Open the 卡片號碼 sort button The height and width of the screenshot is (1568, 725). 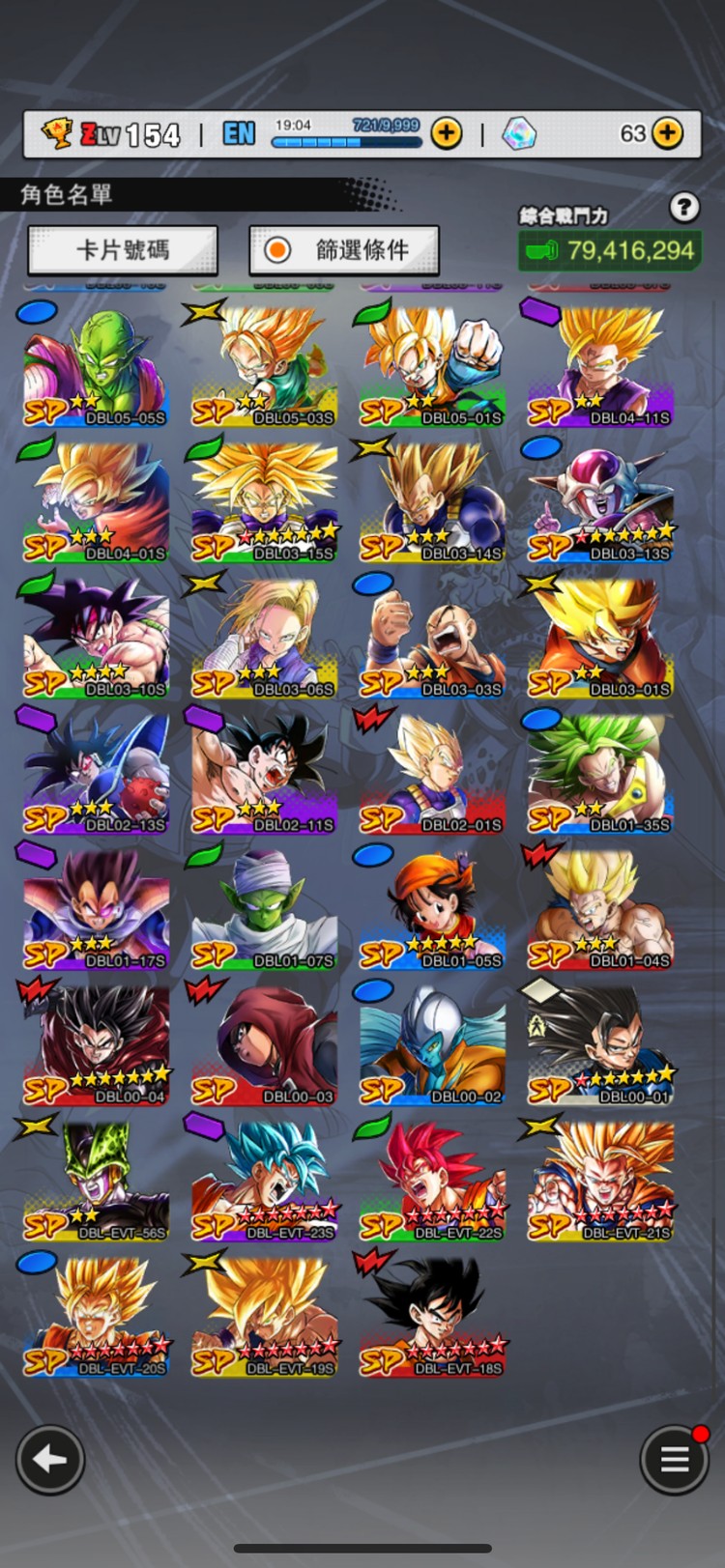point(123,250)
